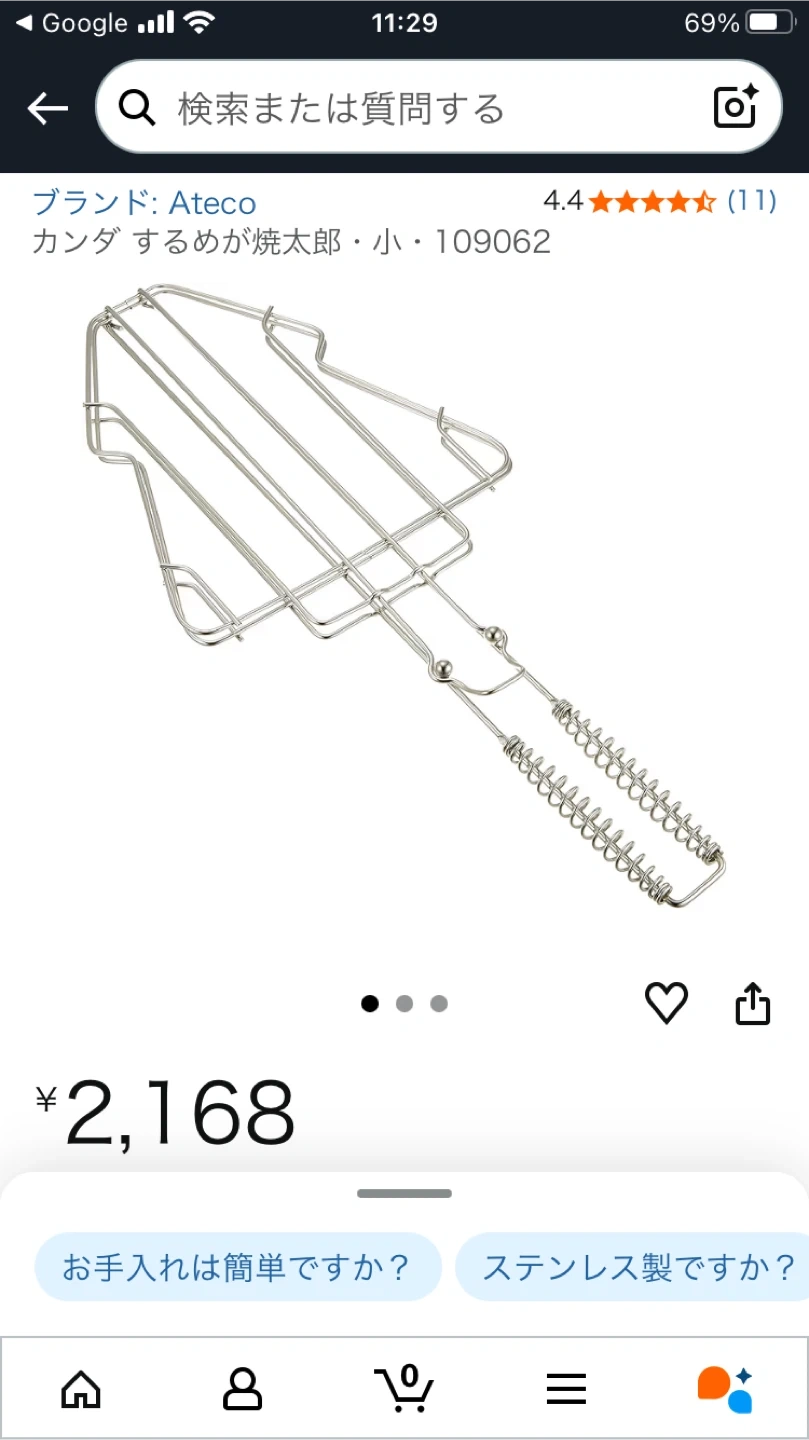Open the shopping cart tab
809x1440 pixels.
404,1388
